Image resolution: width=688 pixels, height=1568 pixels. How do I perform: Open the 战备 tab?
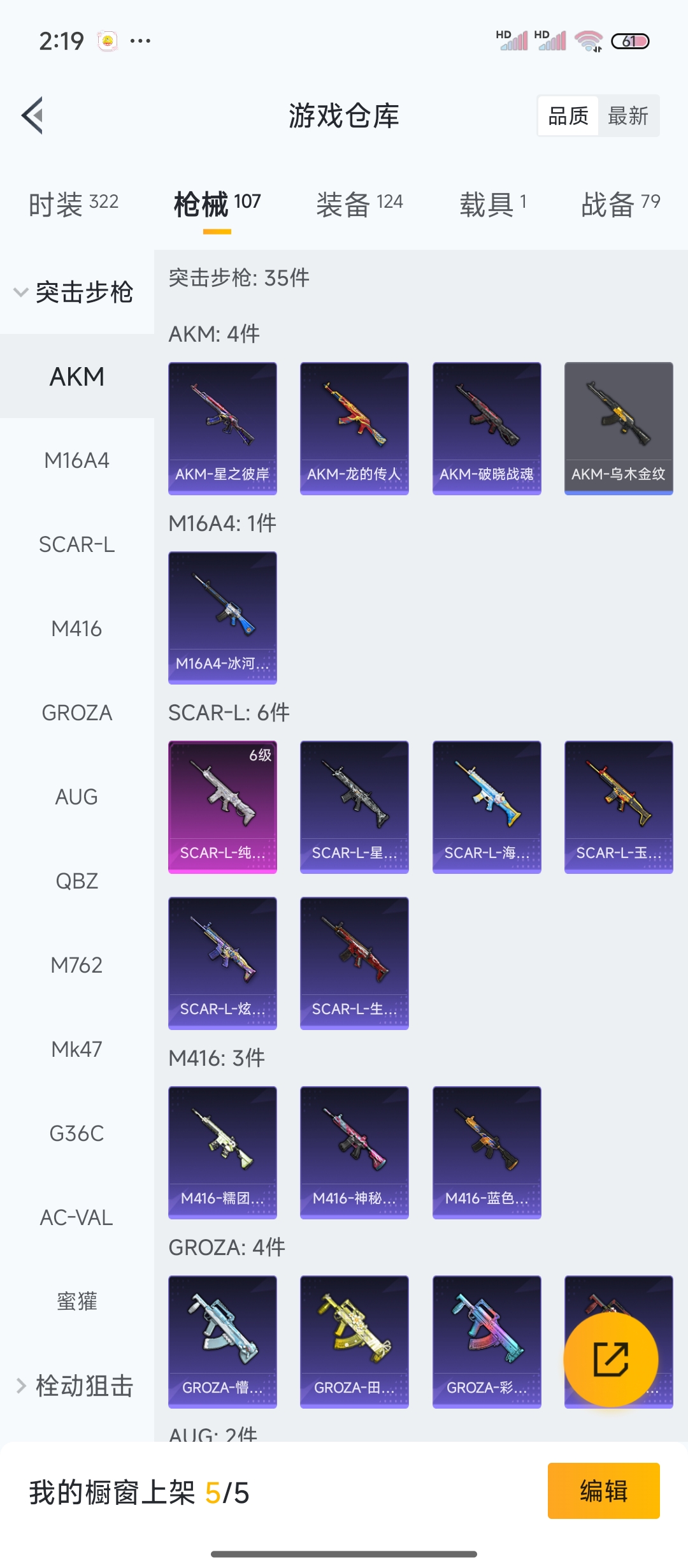pyautogui.click(x=620, y=205)
